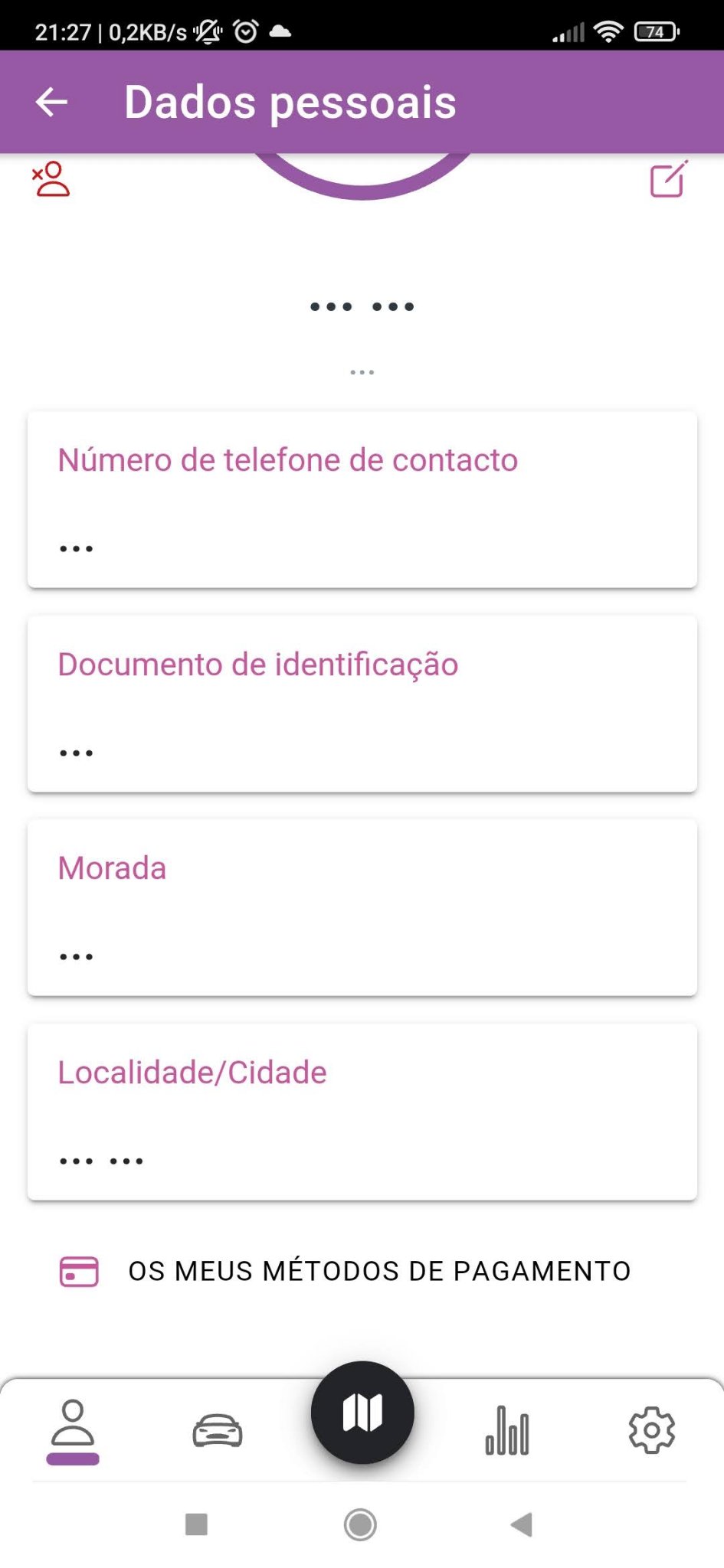Tap the delete account icon

pos(51,179)
